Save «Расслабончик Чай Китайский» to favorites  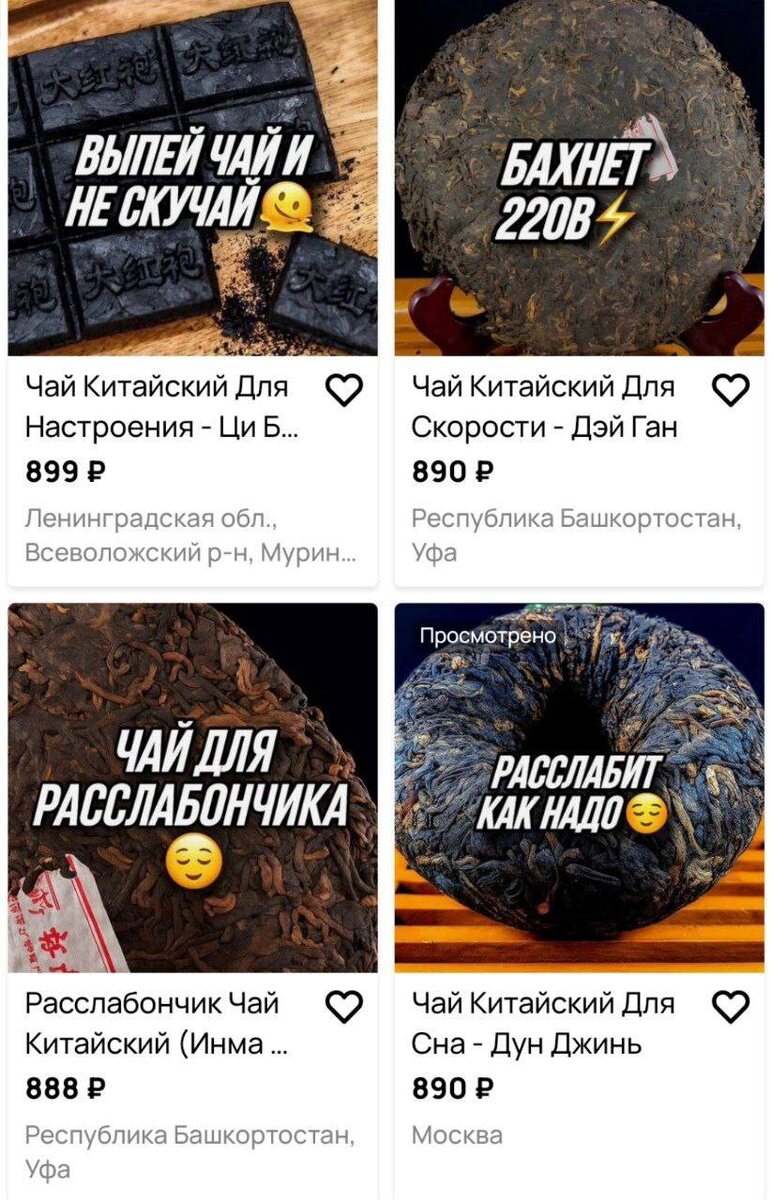pos(345,1007)
